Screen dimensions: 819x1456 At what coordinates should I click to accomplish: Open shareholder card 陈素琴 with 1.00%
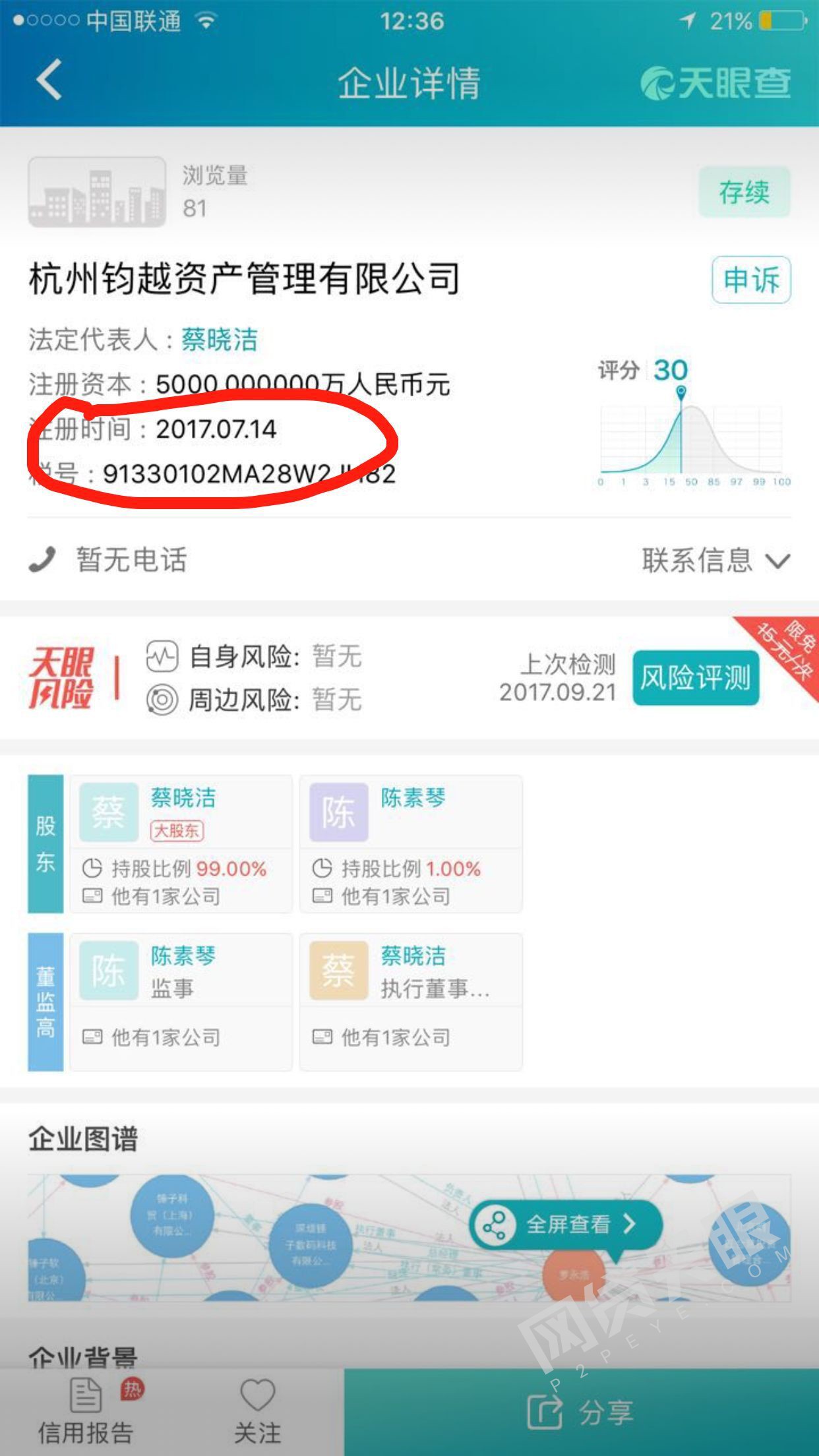[x=411, y=844]
